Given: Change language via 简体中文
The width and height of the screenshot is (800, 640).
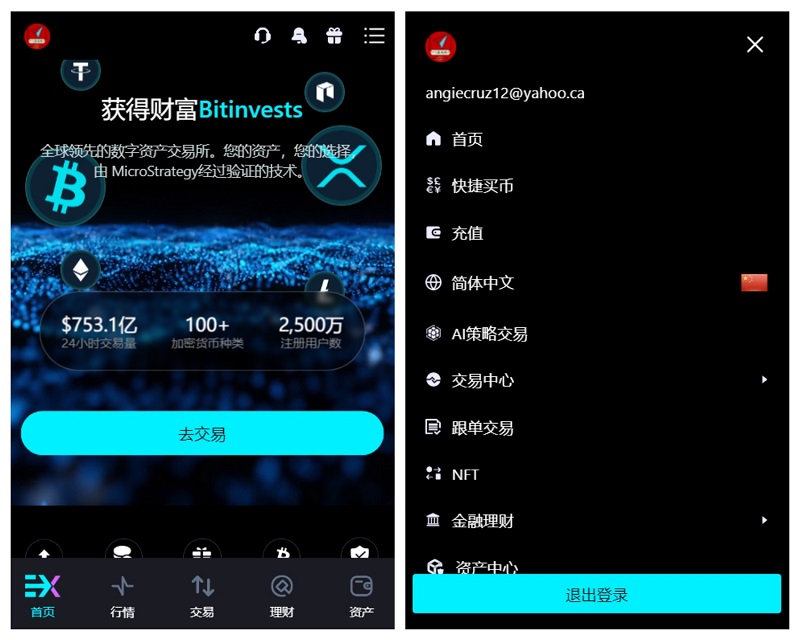Looking at the screenshot, I should pyautogui.click(x=482, y=283).
